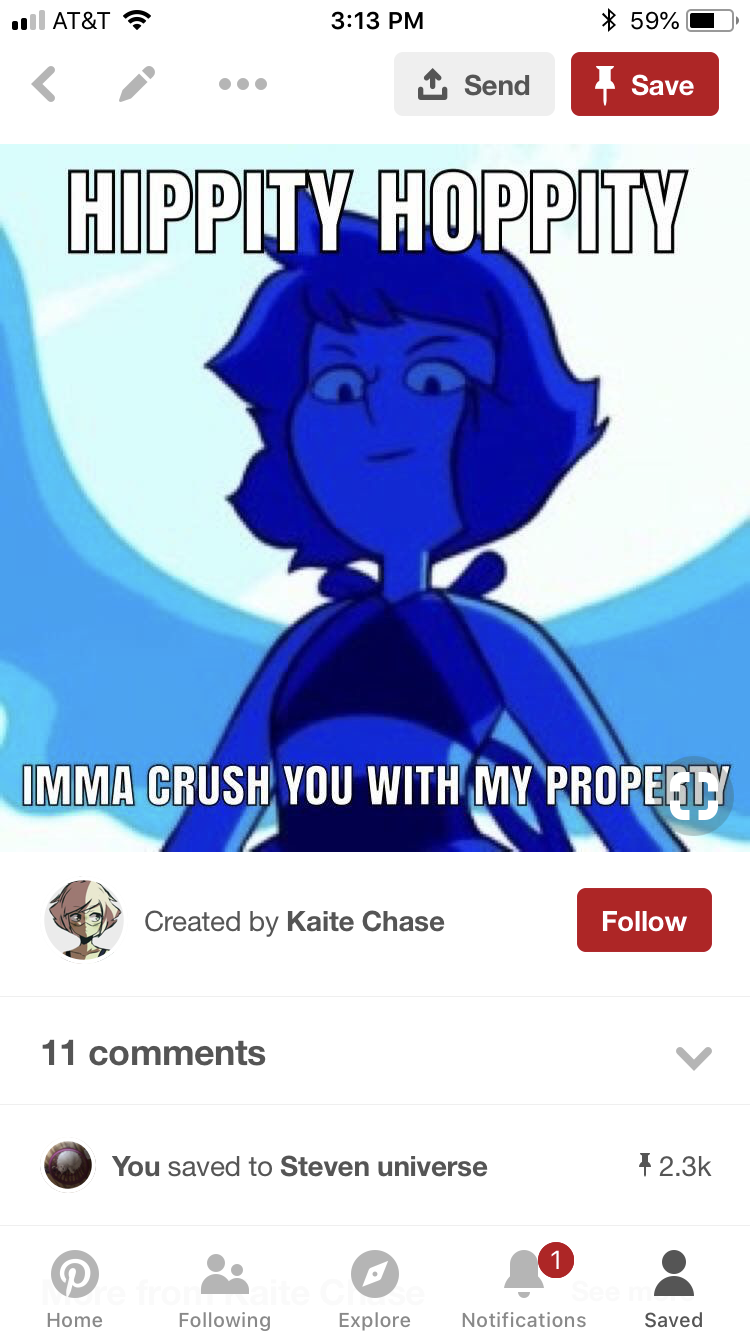Open the visual search icon on the image
The image size is (750, 1334).
694,796
